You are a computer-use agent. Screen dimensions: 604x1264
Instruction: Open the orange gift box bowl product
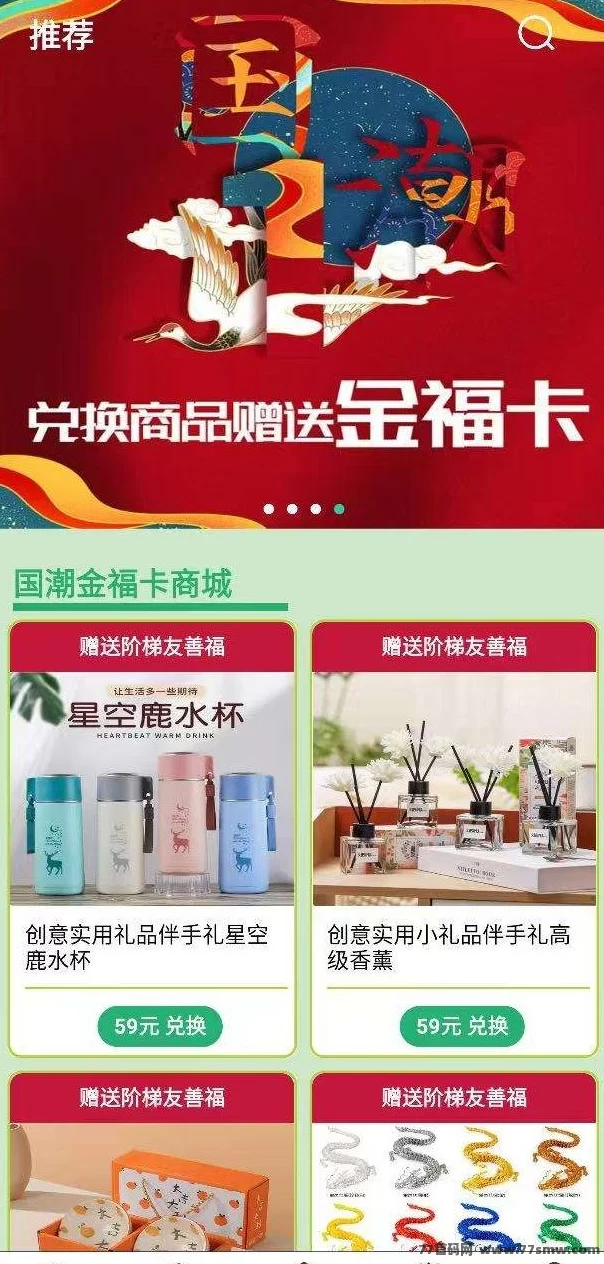tap(152, 1185)
